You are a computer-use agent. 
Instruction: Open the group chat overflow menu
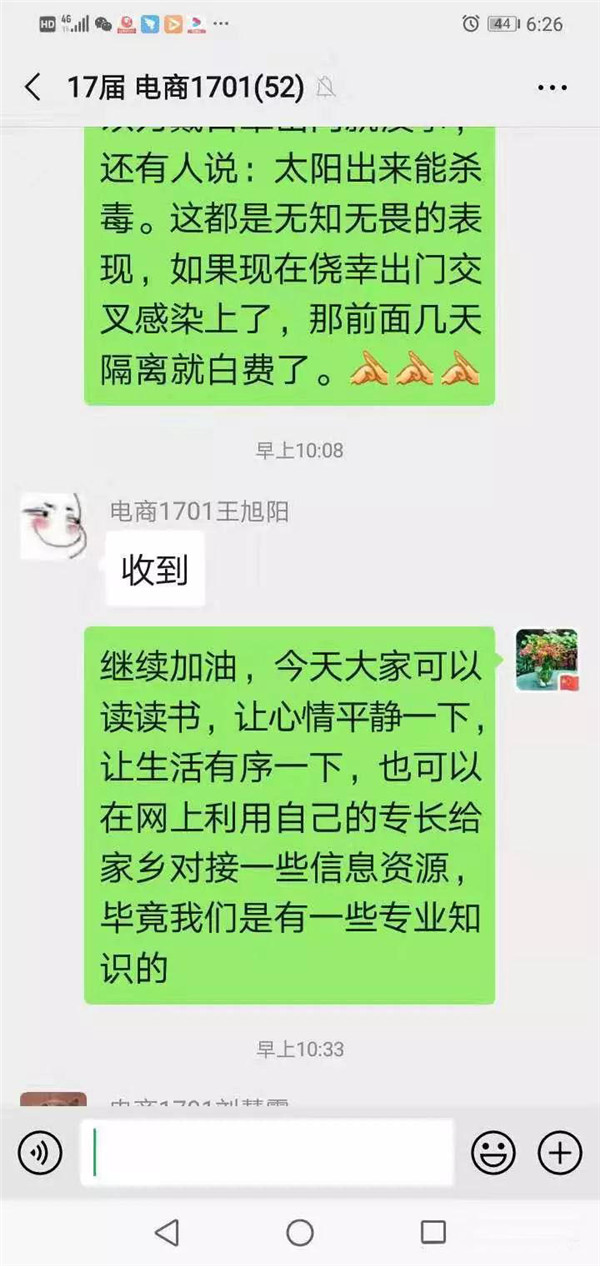(x=552, y=88)
